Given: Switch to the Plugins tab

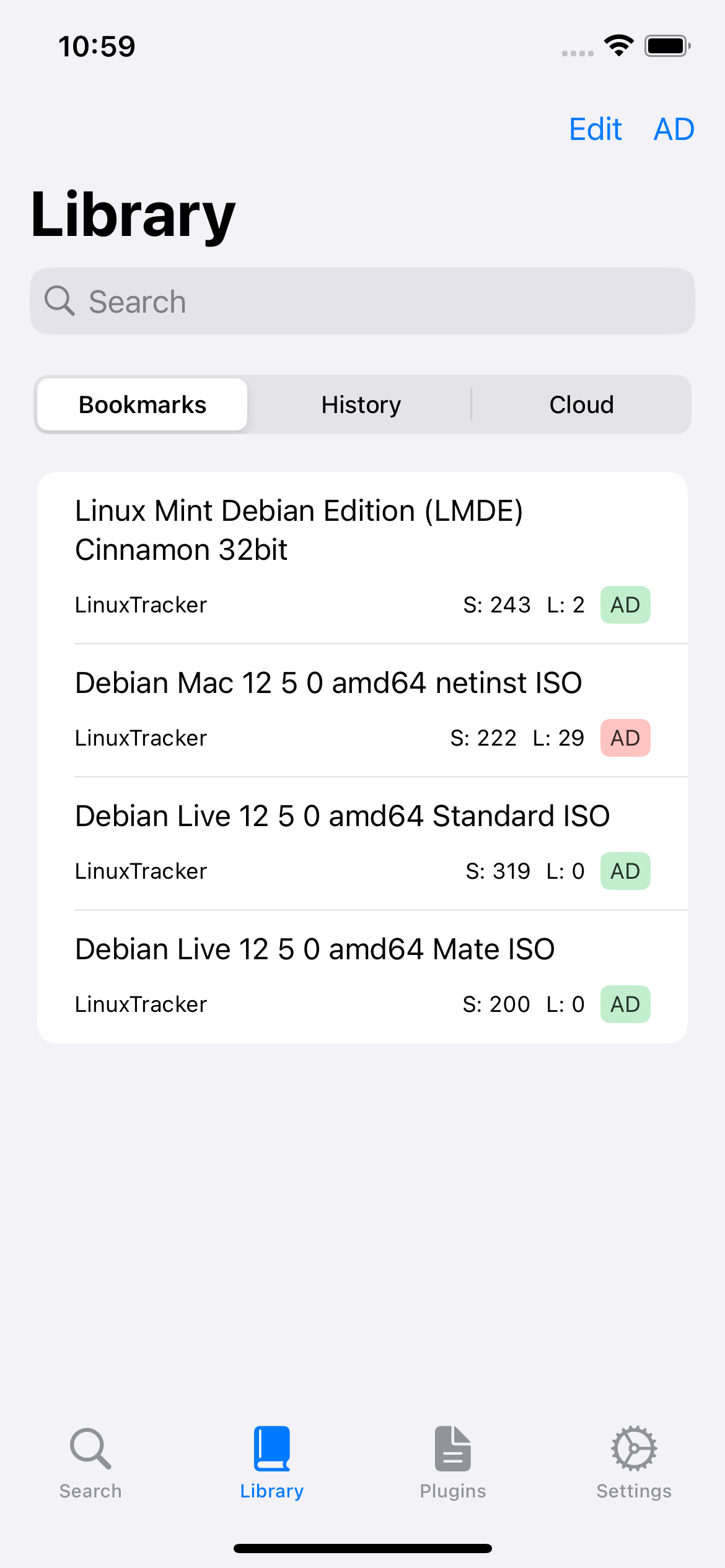Looking at the screenshot, I should (x=453, y=1463).
